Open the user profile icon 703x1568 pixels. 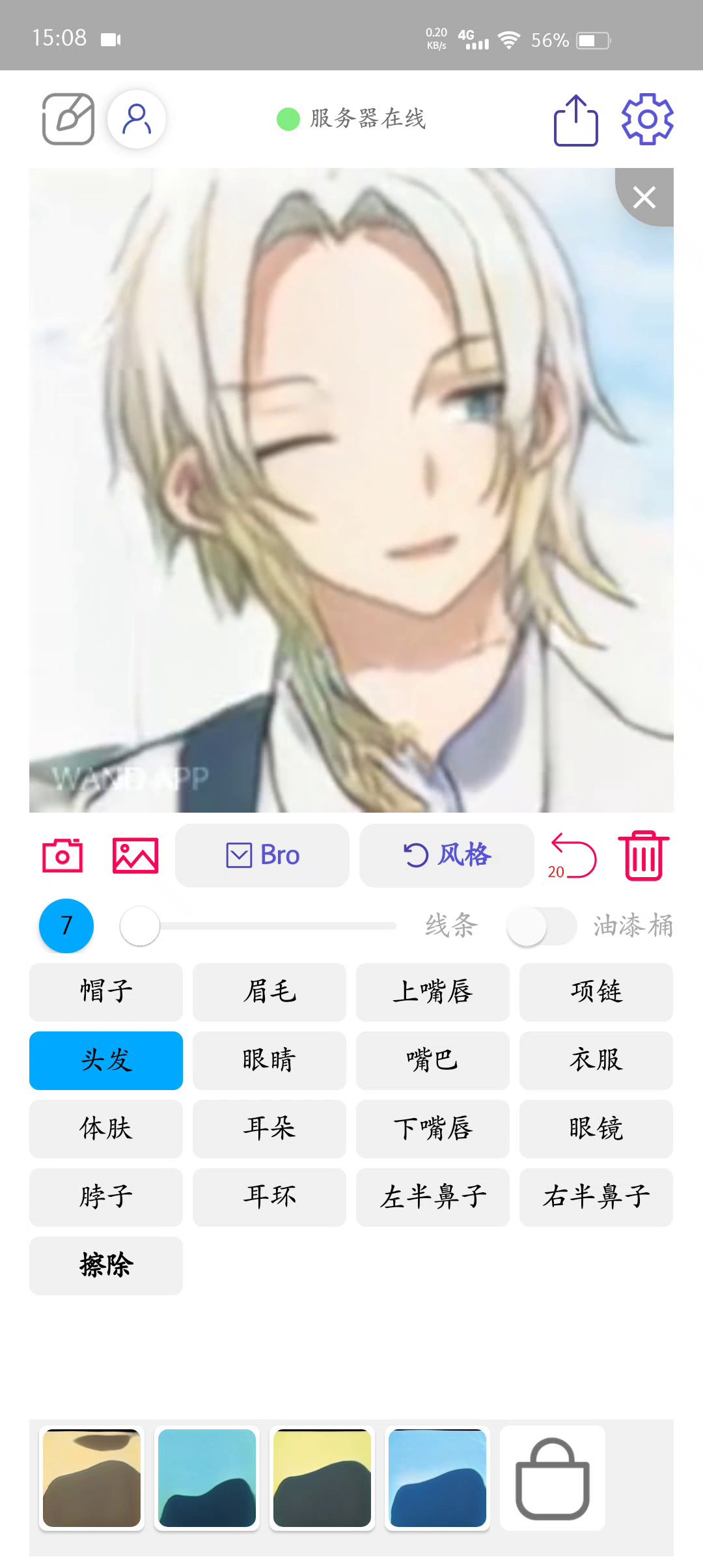point(137,119)
